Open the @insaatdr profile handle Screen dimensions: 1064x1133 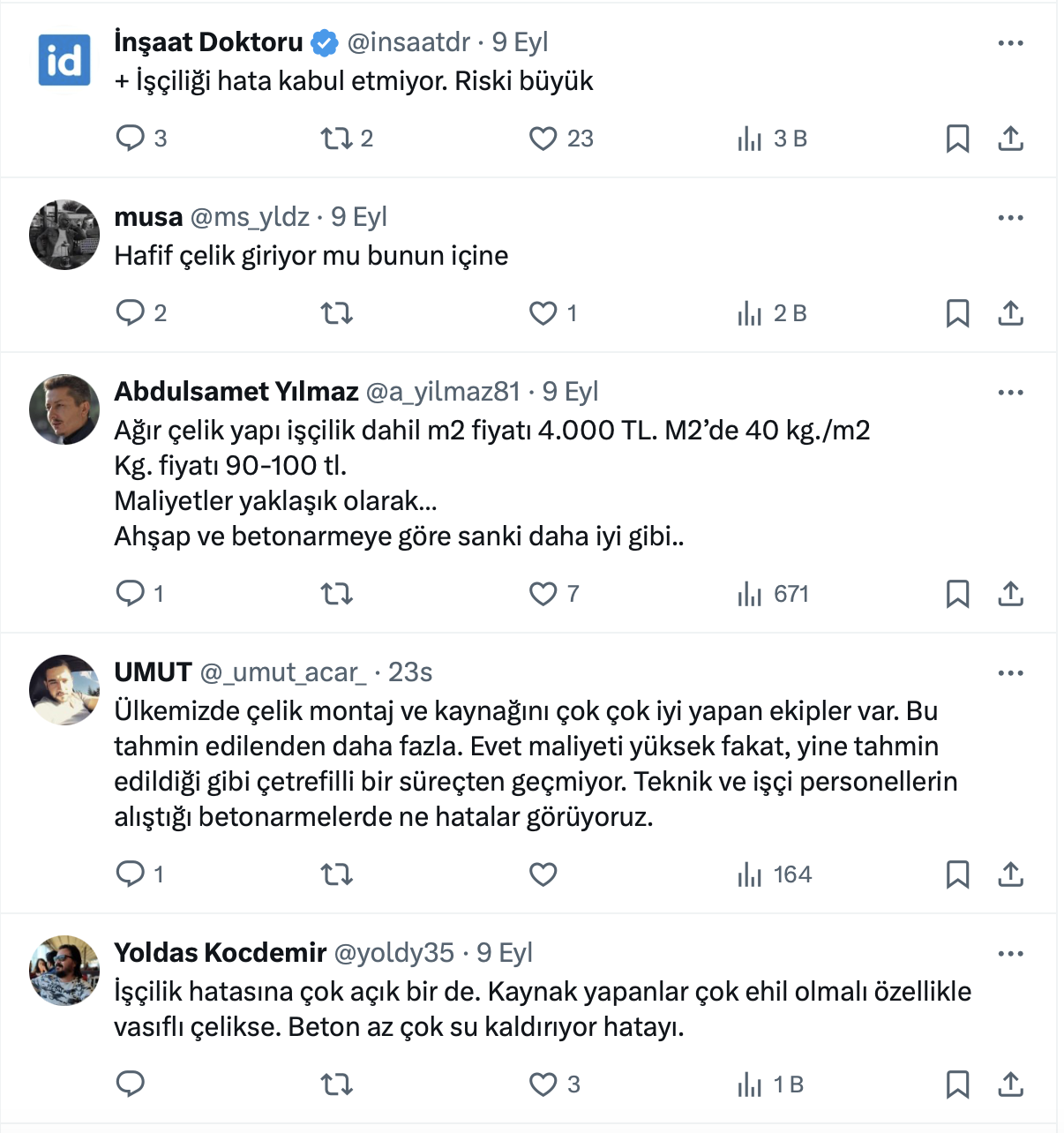408,41
